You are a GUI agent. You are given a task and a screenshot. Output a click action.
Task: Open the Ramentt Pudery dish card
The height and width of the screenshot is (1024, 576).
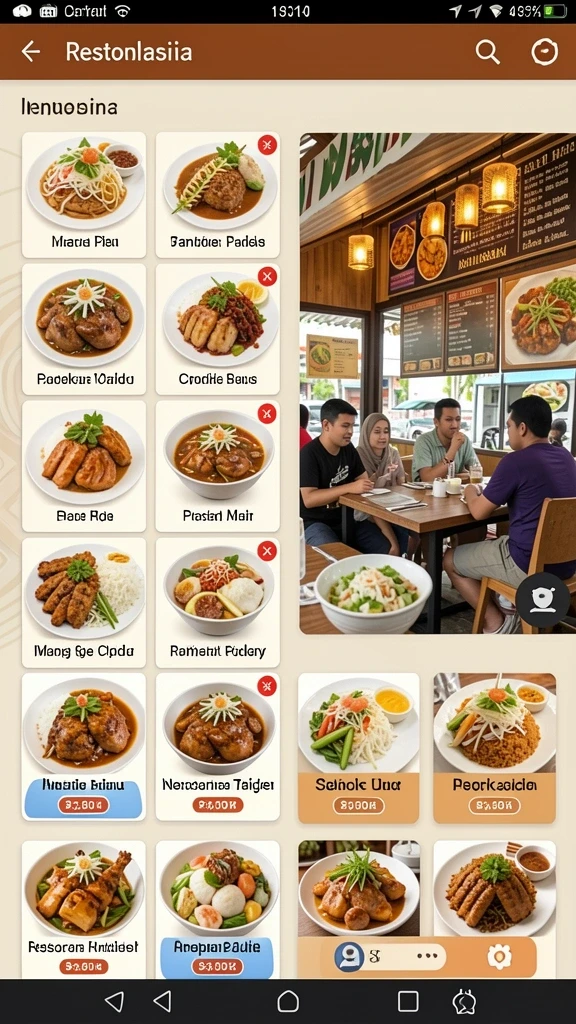click(x=217, y=602)
